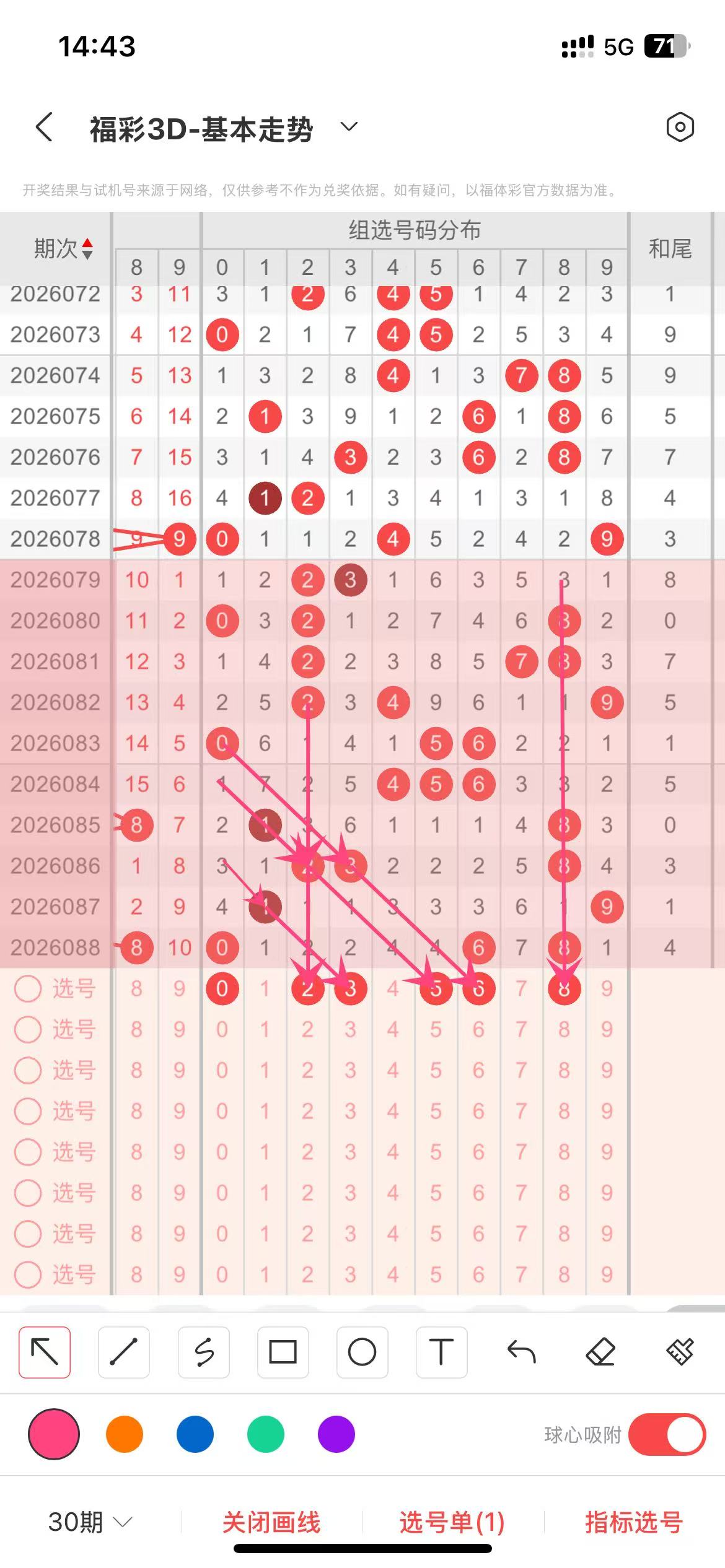Image resolution: width=725 pixels, height=1568 pixels.
Task: Expand the 福彩3D-基本走势 chart type dropdown
Action: click(x=349, y=127)
